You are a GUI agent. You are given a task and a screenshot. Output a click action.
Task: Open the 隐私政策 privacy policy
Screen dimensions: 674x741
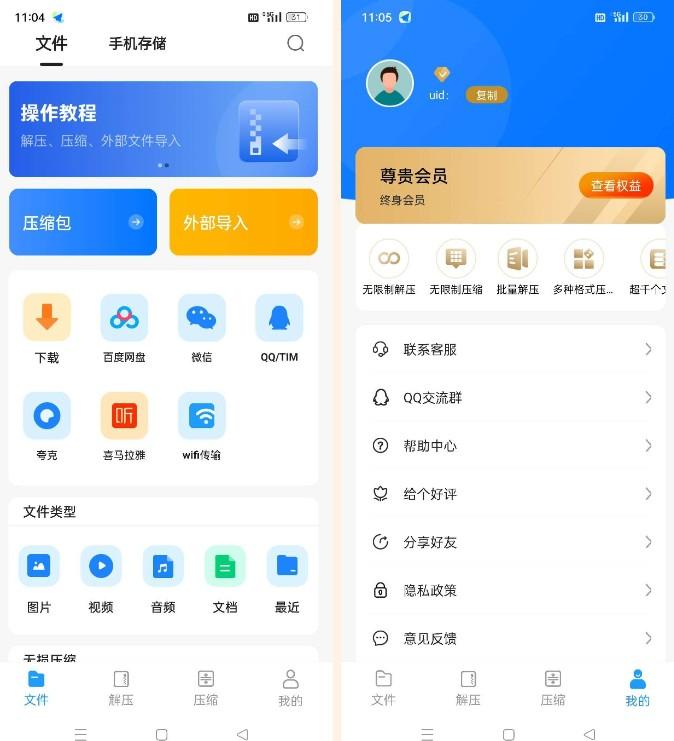(x=510, y=590)
